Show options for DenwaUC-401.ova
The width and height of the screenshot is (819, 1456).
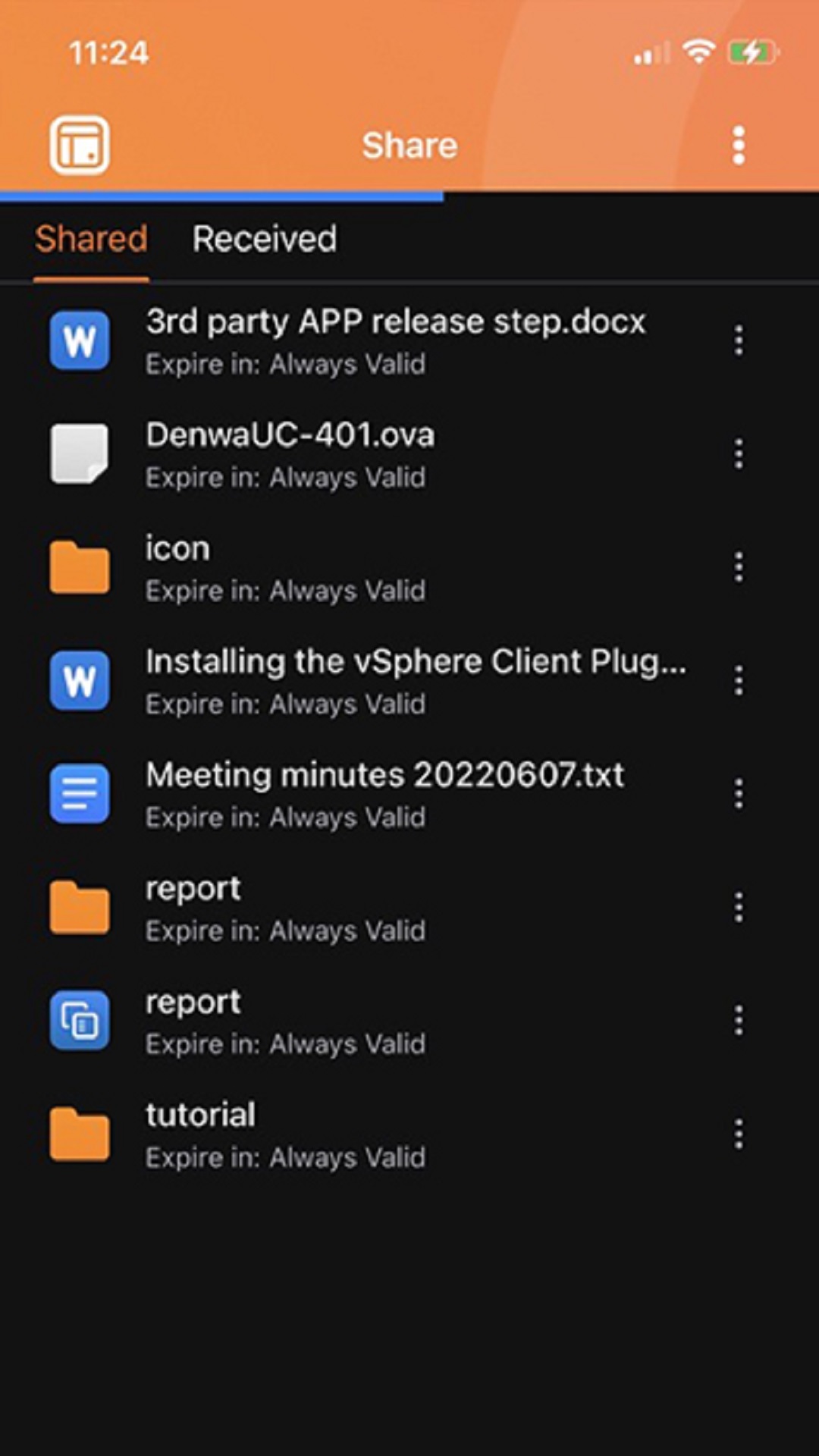click(x=738, y=453)
